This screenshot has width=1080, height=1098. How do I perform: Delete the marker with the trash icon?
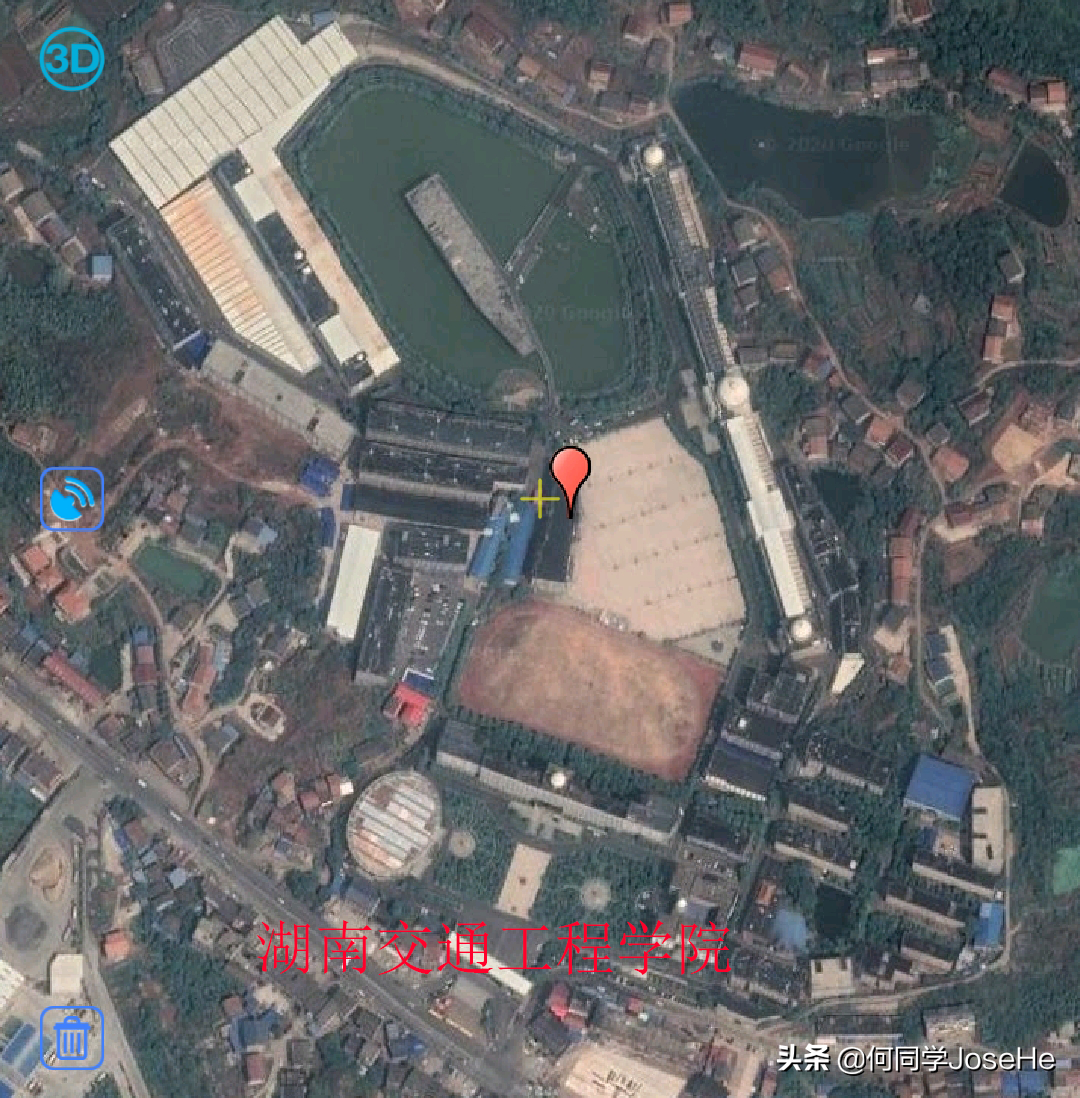pyautogui.click(x=72, y=1037)
